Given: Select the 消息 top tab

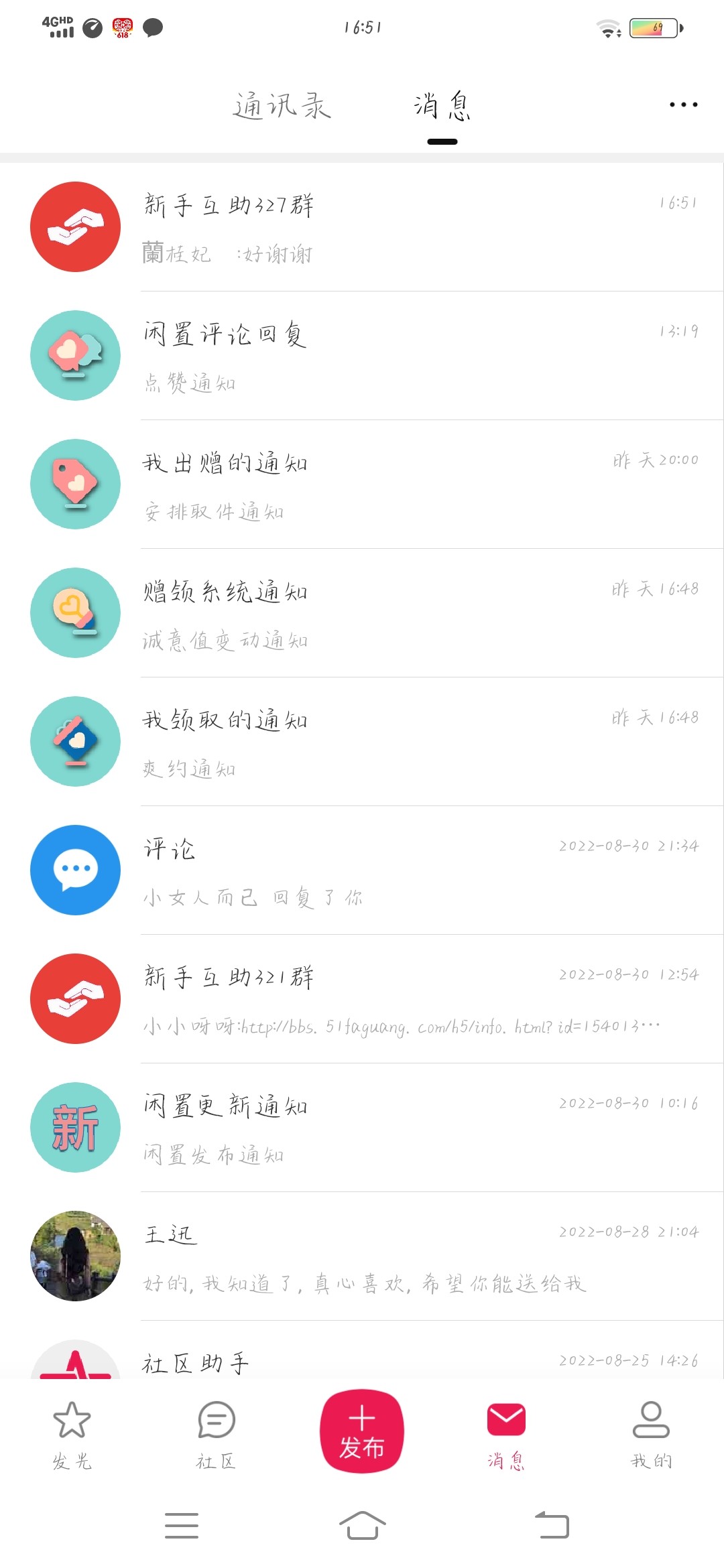Looking at the screenshot, I should tap(442, 107).
